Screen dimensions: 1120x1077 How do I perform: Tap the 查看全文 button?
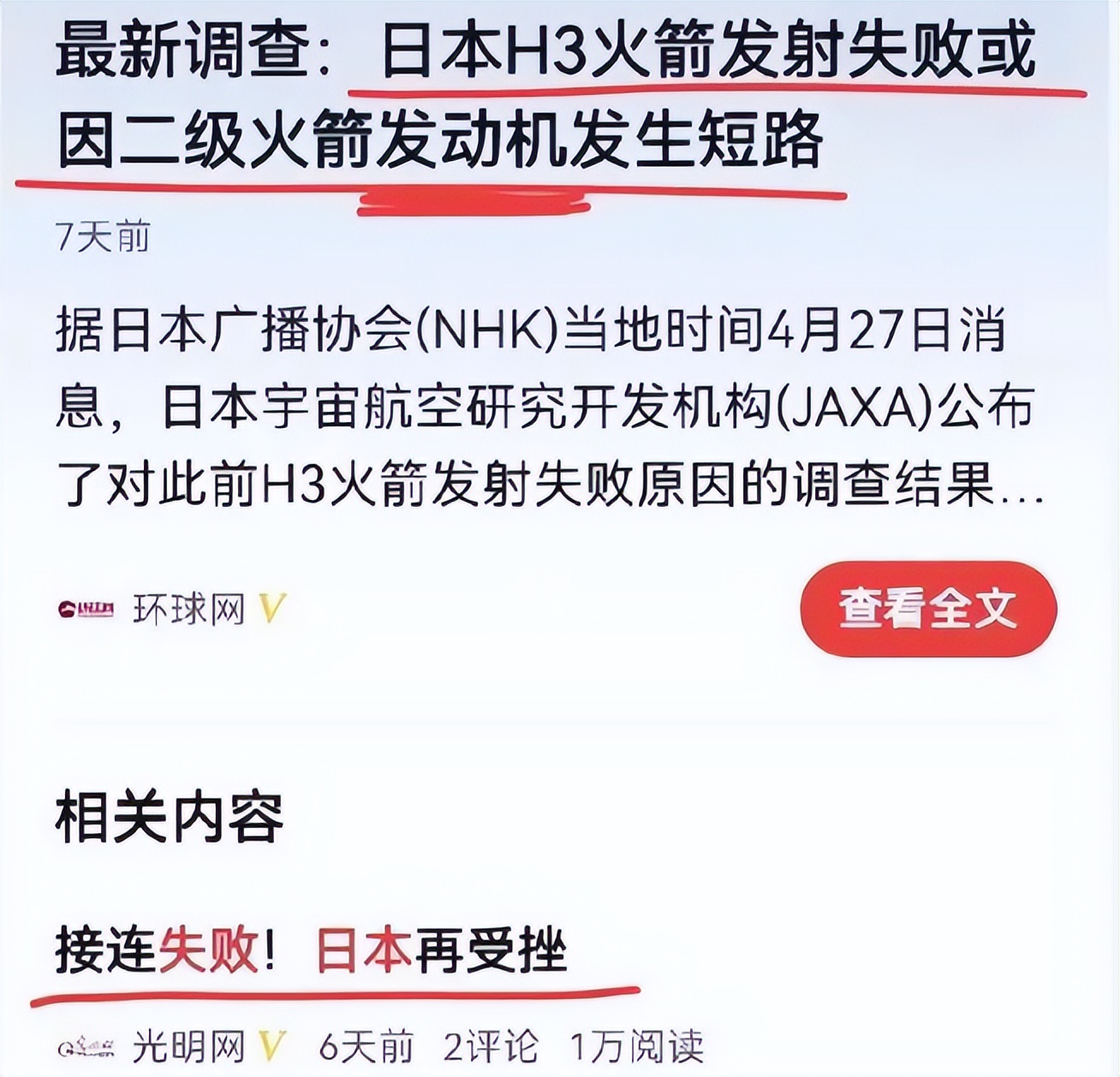click(x=928, y=609)
